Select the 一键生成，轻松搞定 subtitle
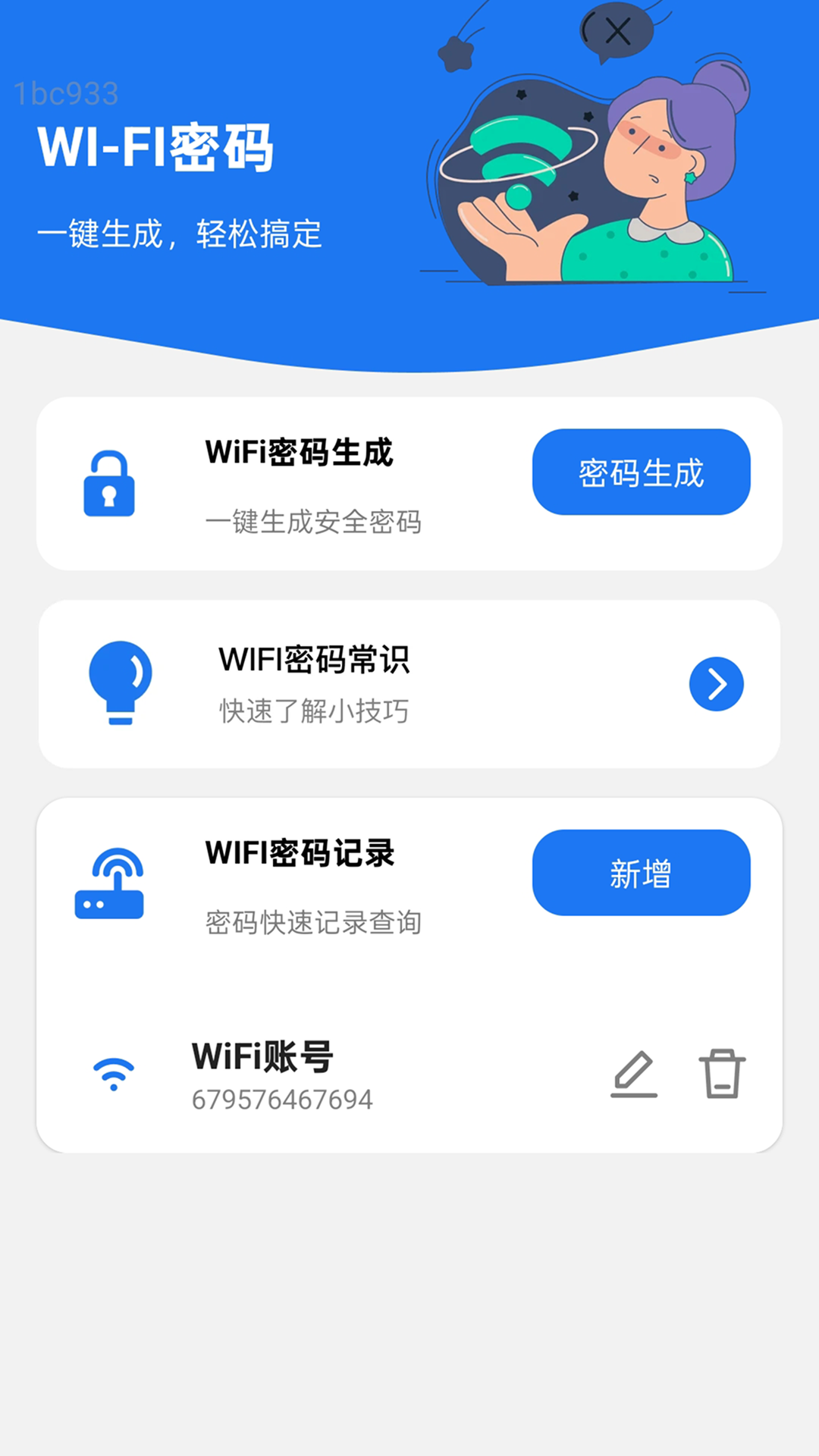 [x=182, y=234]
